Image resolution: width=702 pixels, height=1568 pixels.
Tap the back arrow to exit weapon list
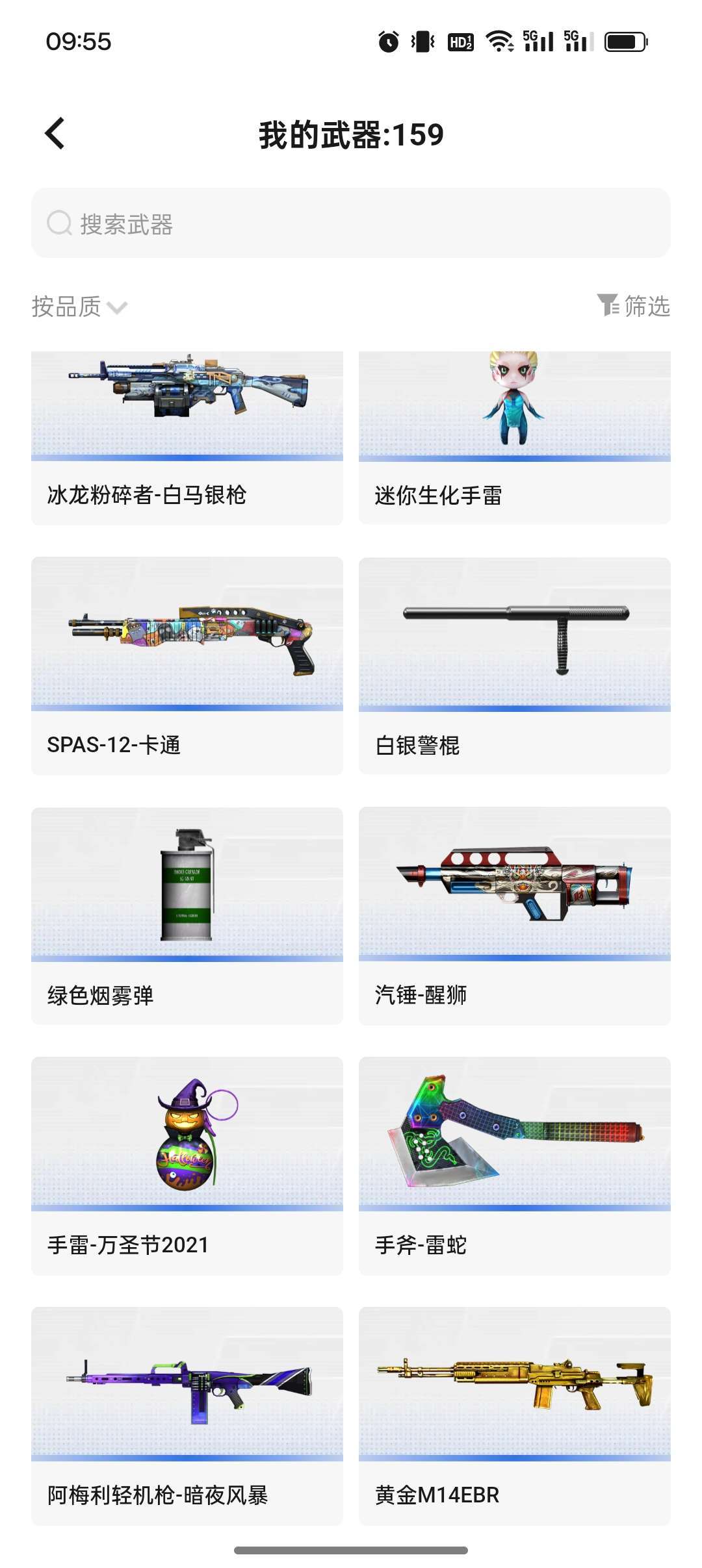(x=55, y=133)
